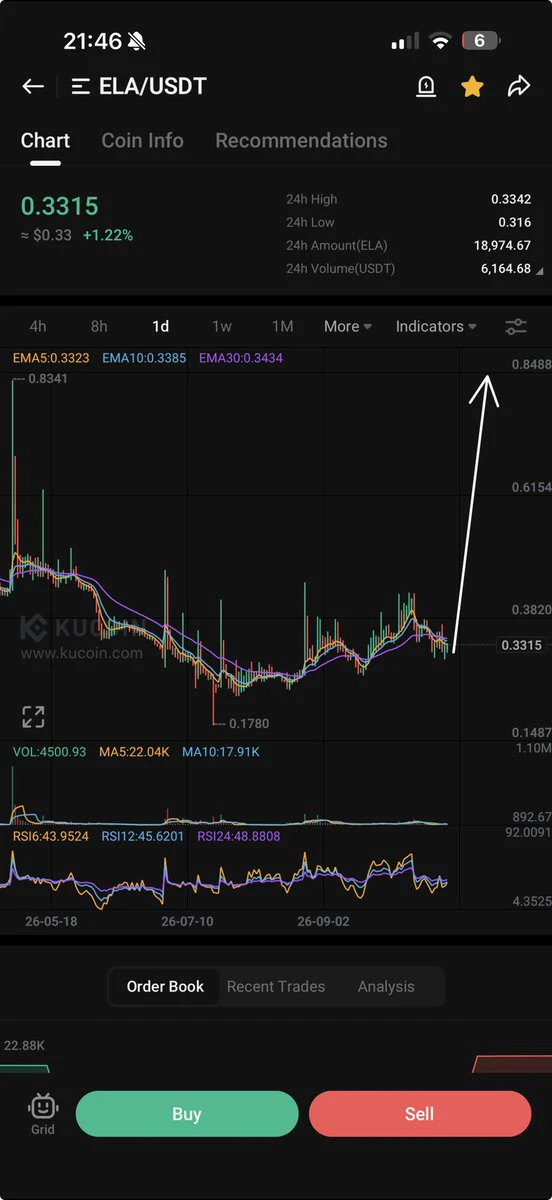Select the 8h timeframe
The image size is (552, 1200).
[x=99, y=327]
